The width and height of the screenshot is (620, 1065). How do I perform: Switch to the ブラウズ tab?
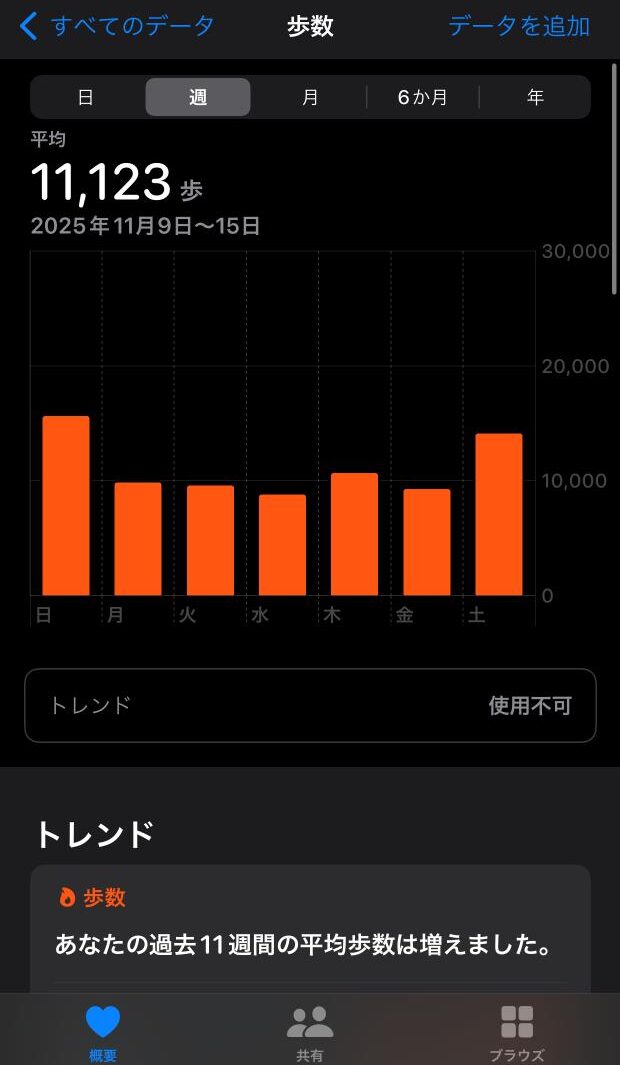click(517, 1031)
